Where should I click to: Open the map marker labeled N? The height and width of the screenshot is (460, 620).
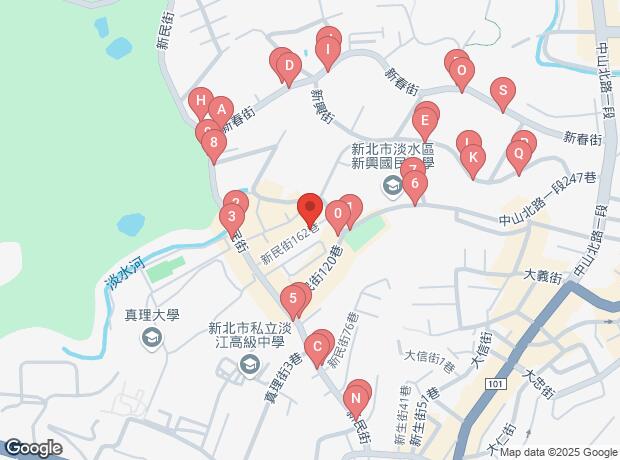point(354,400)
